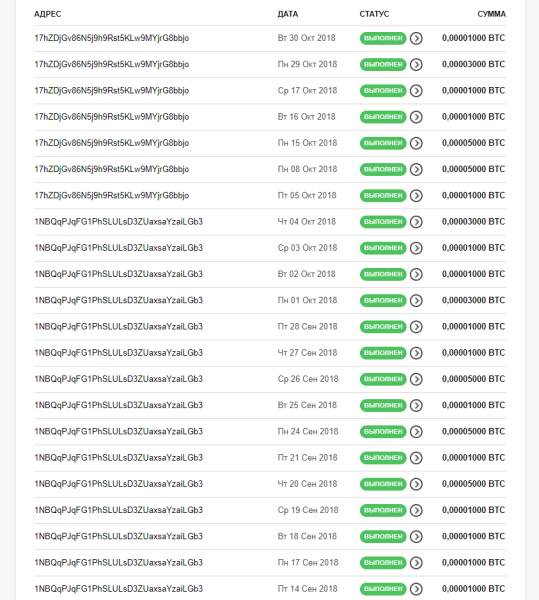Tap arrow on 14 Сен 2018 row
This screenshot has width=539, height=600.
(x=416, y=589)
